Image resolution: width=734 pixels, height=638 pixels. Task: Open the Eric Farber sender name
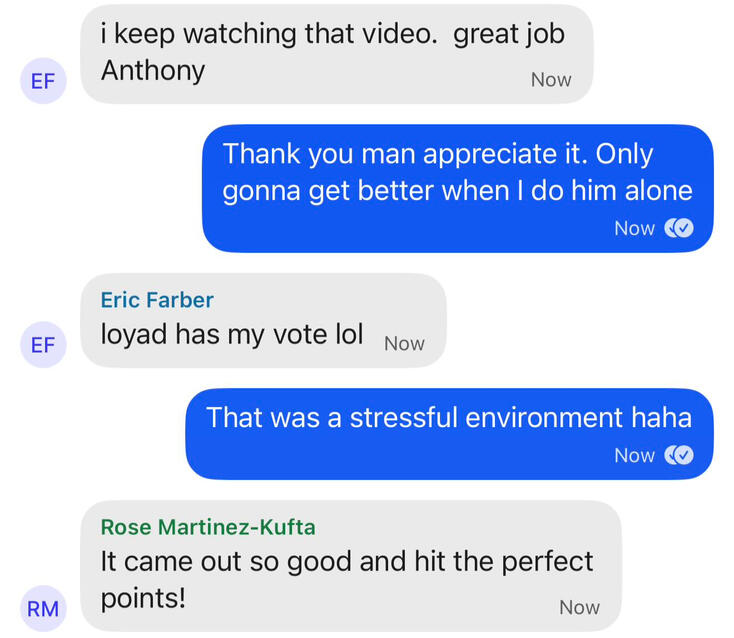pos(157,299)
